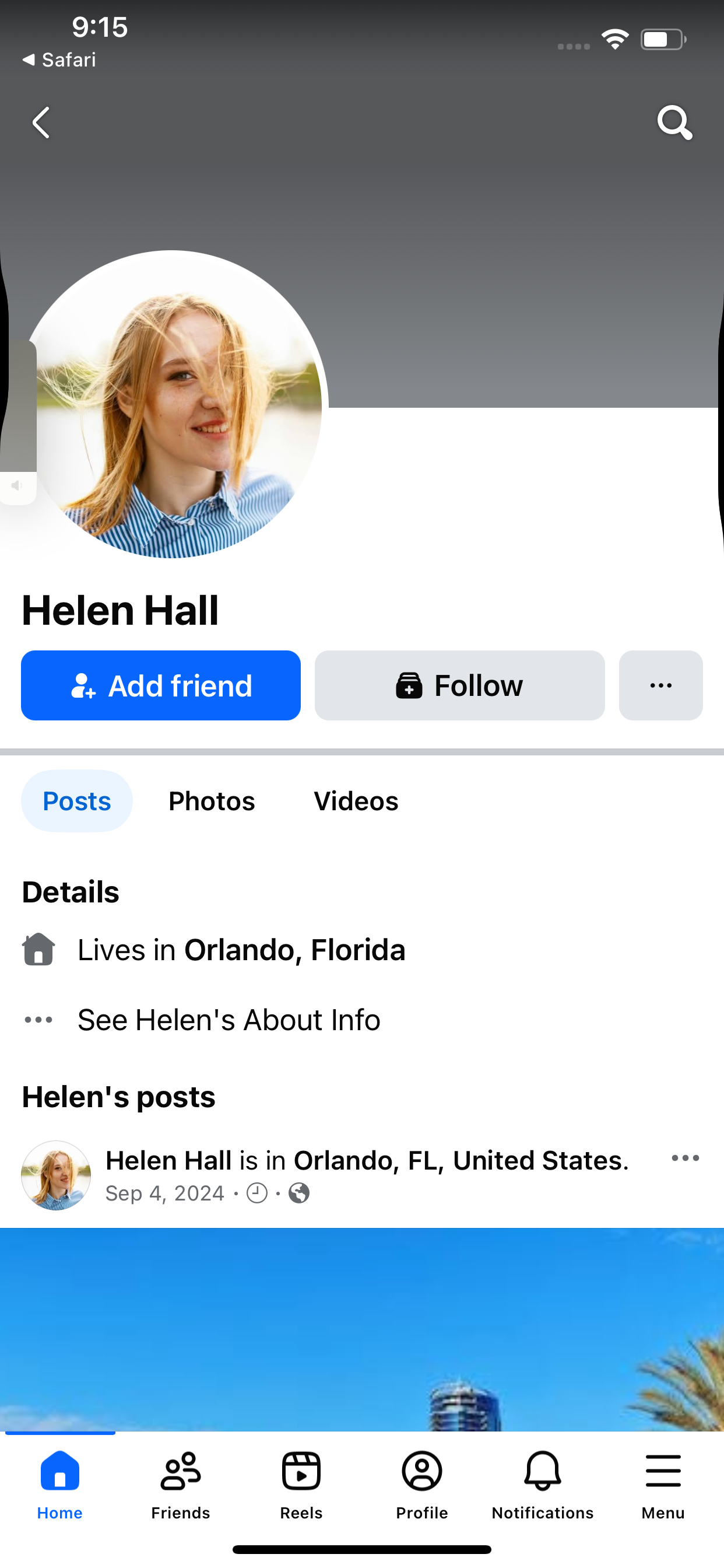This screenshot has width=724, height=1568.
Task: Return to Safari via status bar link
Action: pyautogui.click(x=59, y=60)
